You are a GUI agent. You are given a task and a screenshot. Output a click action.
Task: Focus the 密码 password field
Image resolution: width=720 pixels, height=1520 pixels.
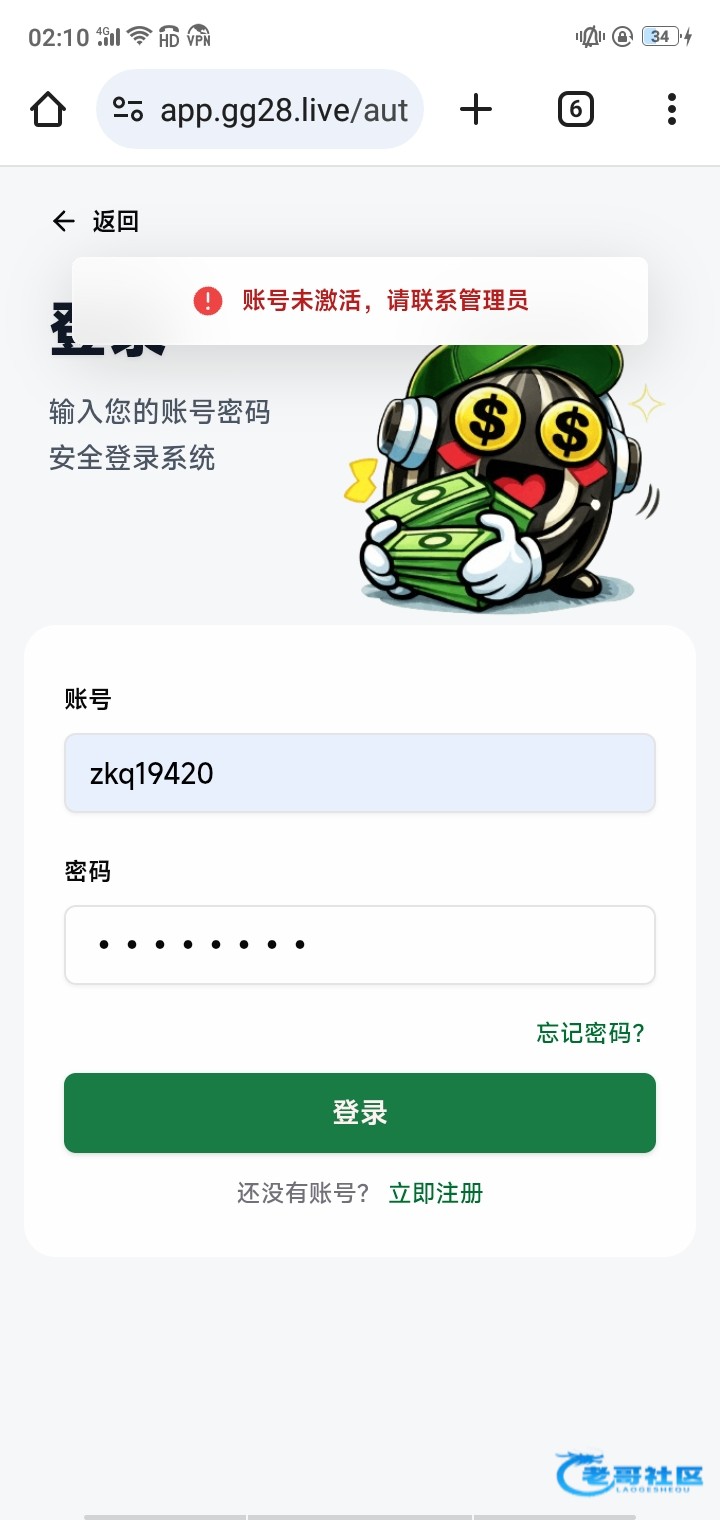tap(360, 945)
